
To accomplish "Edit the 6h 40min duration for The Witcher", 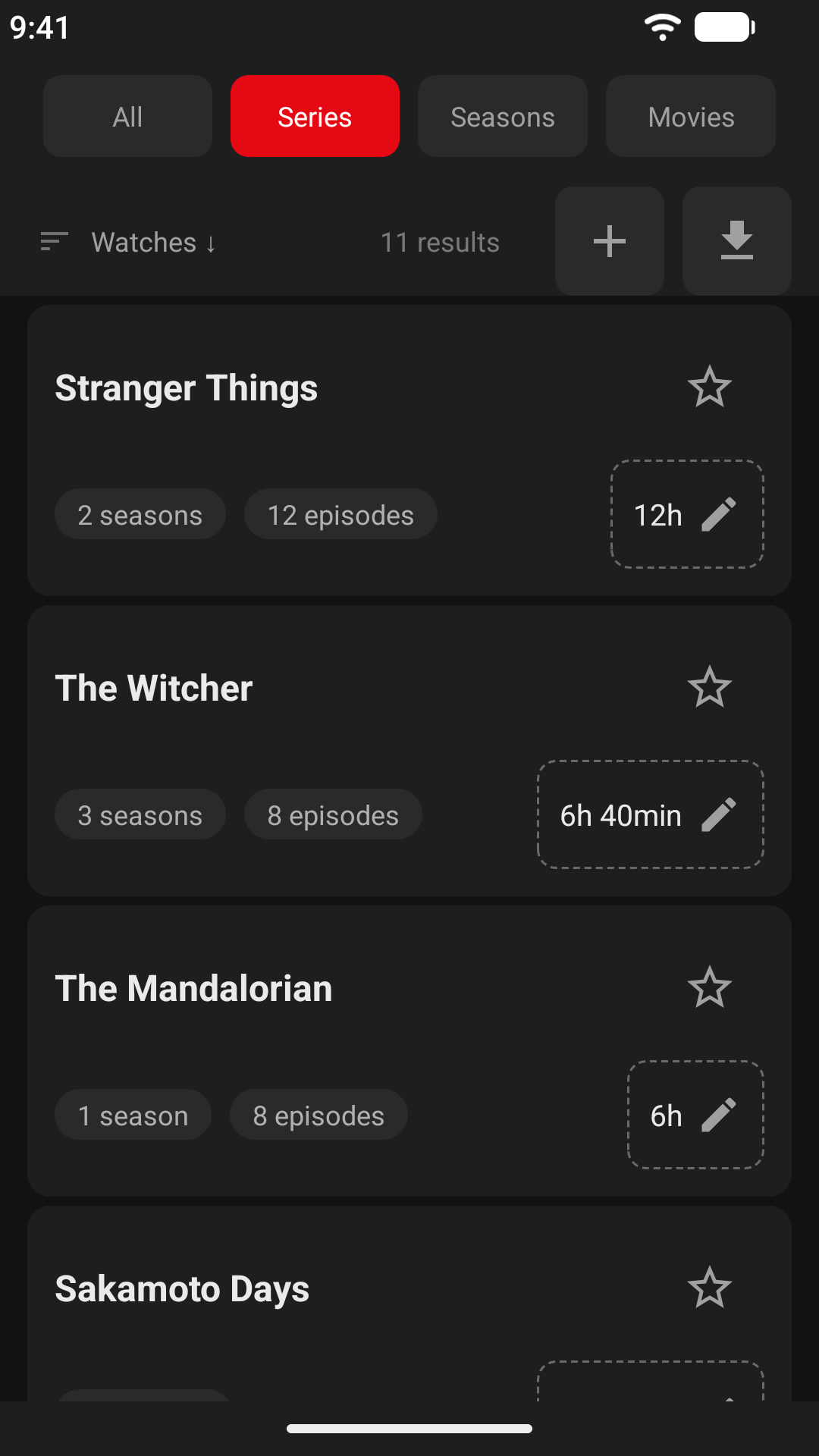I will (651, 814).
